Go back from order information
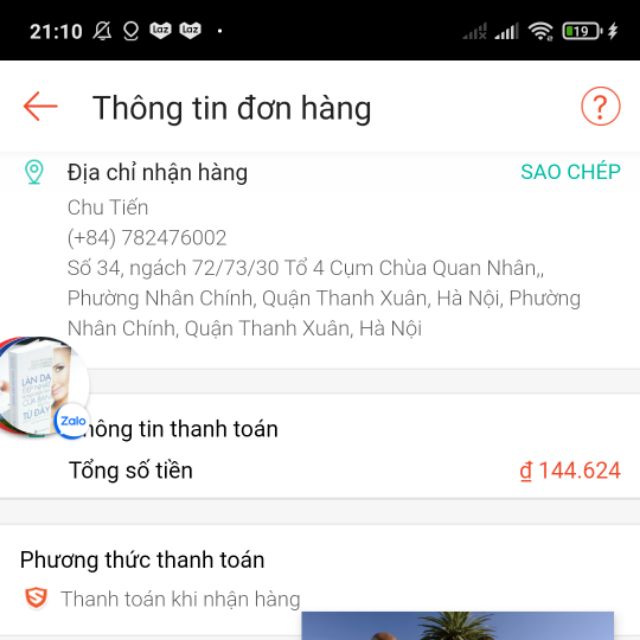 click(x=40, y=106)
